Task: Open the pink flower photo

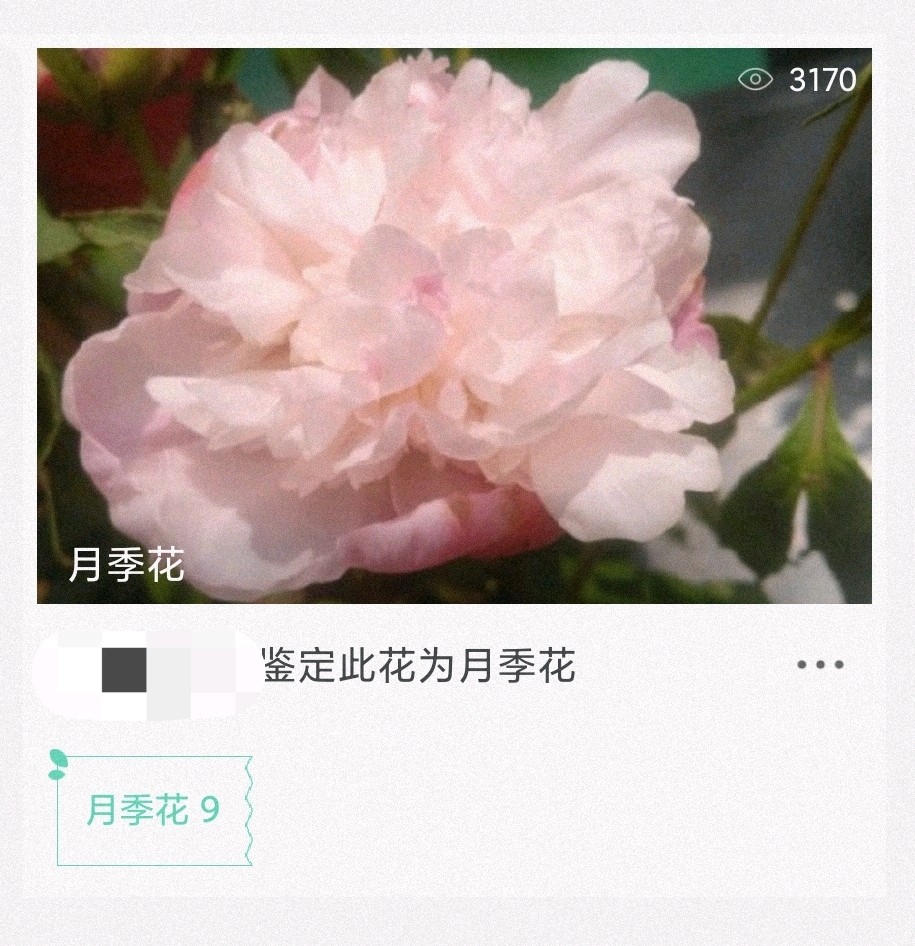Action: 454,326
